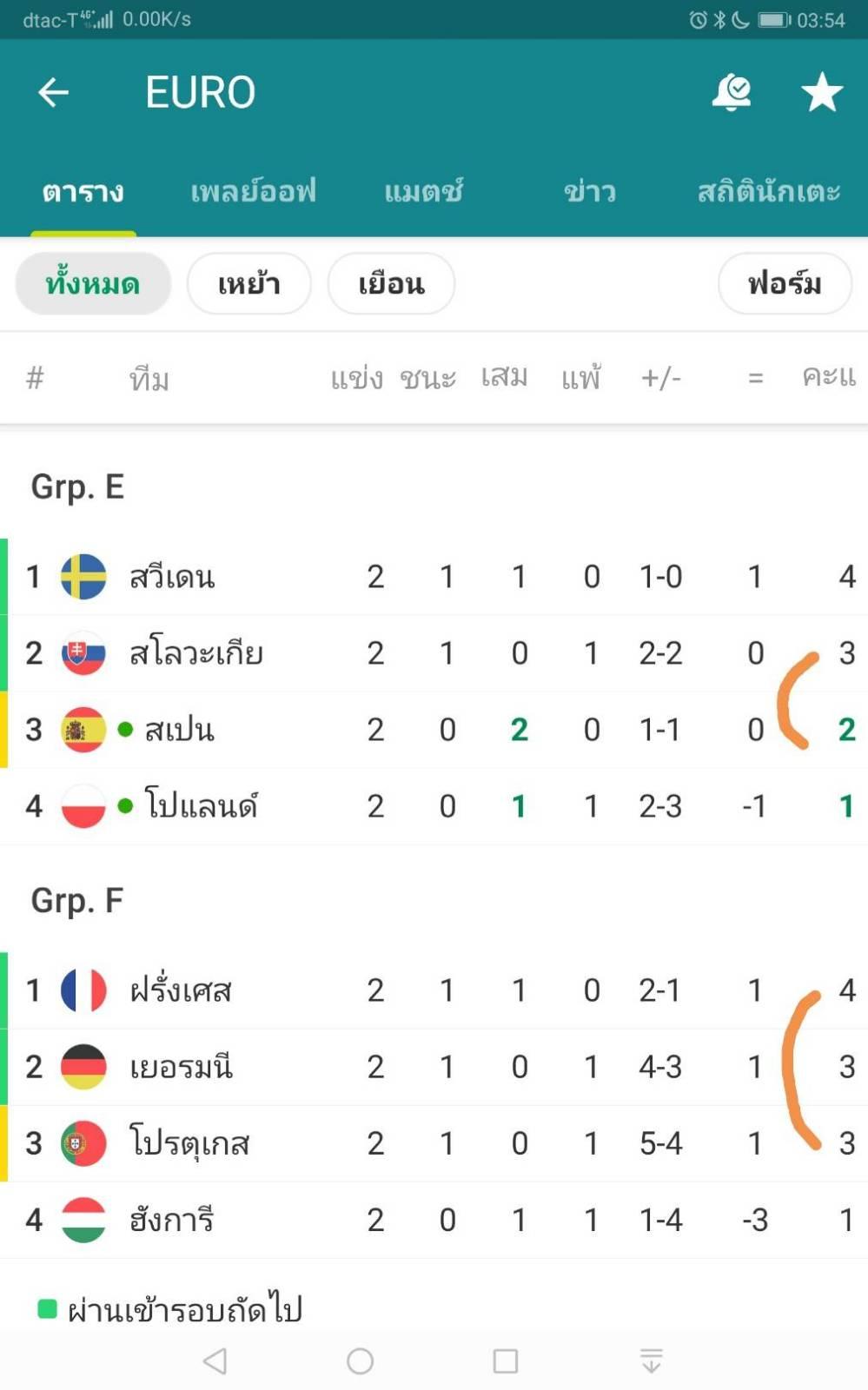Toggle the notifications bell for EURO

coord(732,92)
